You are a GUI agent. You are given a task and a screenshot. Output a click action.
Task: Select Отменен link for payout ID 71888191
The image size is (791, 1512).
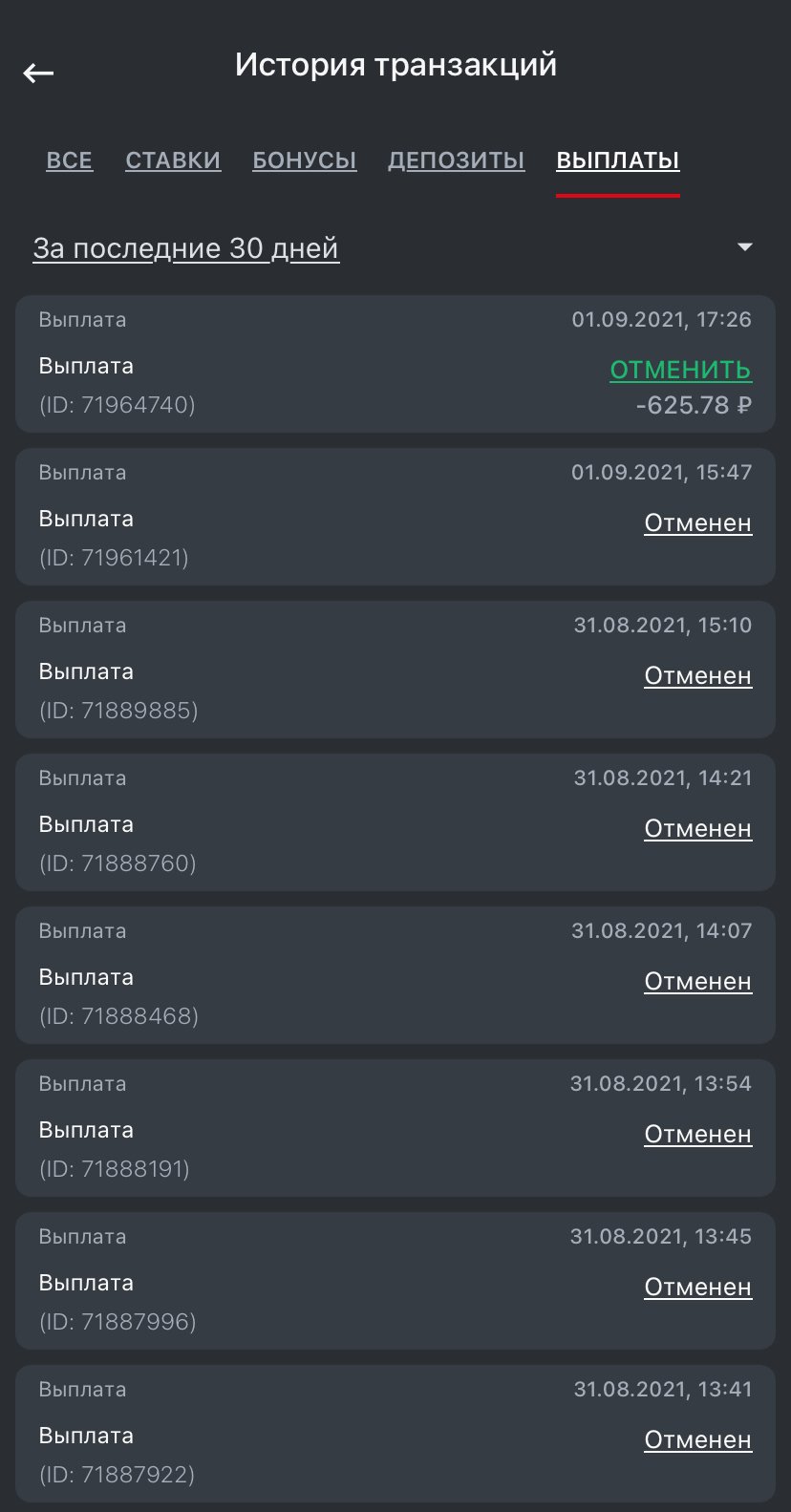point(698,1135)
